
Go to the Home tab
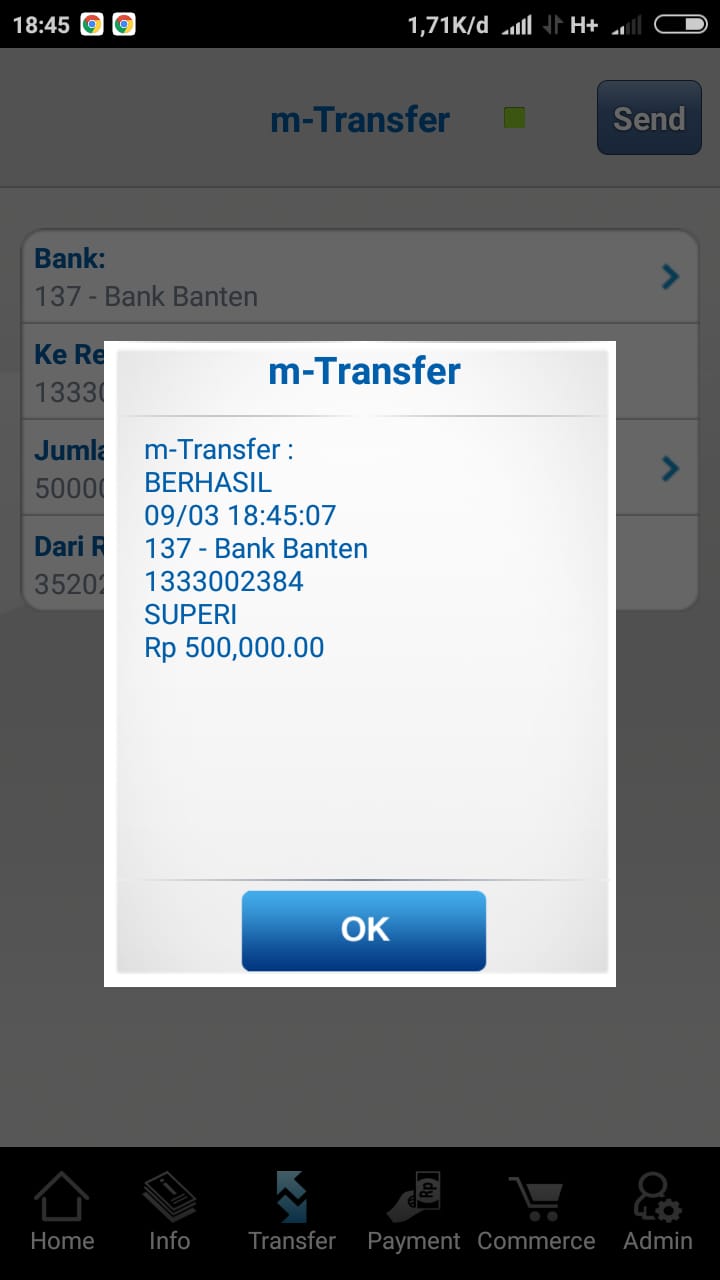click(62, 1212)
